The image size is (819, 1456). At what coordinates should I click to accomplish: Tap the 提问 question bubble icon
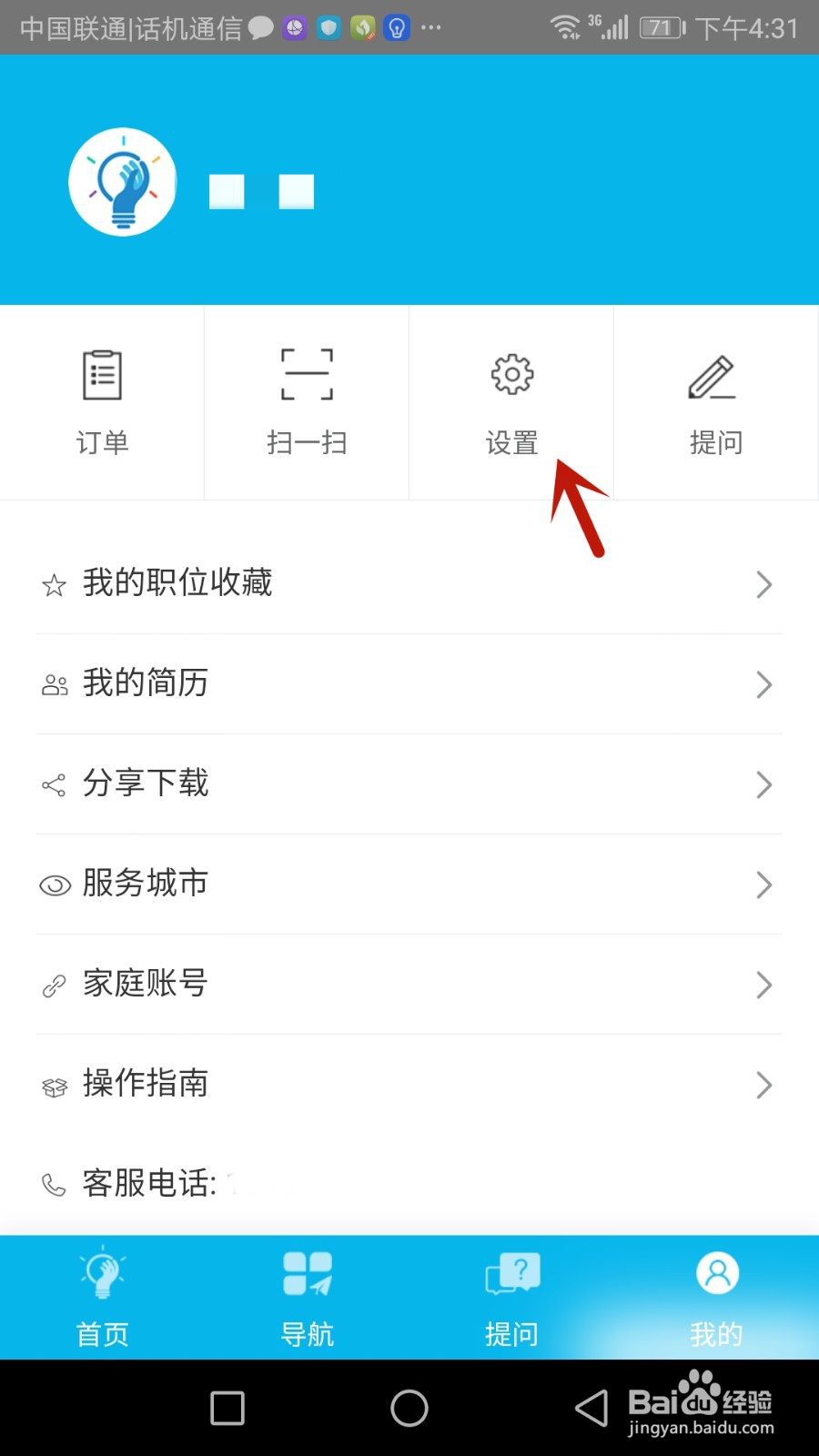tap(511, 1271)
